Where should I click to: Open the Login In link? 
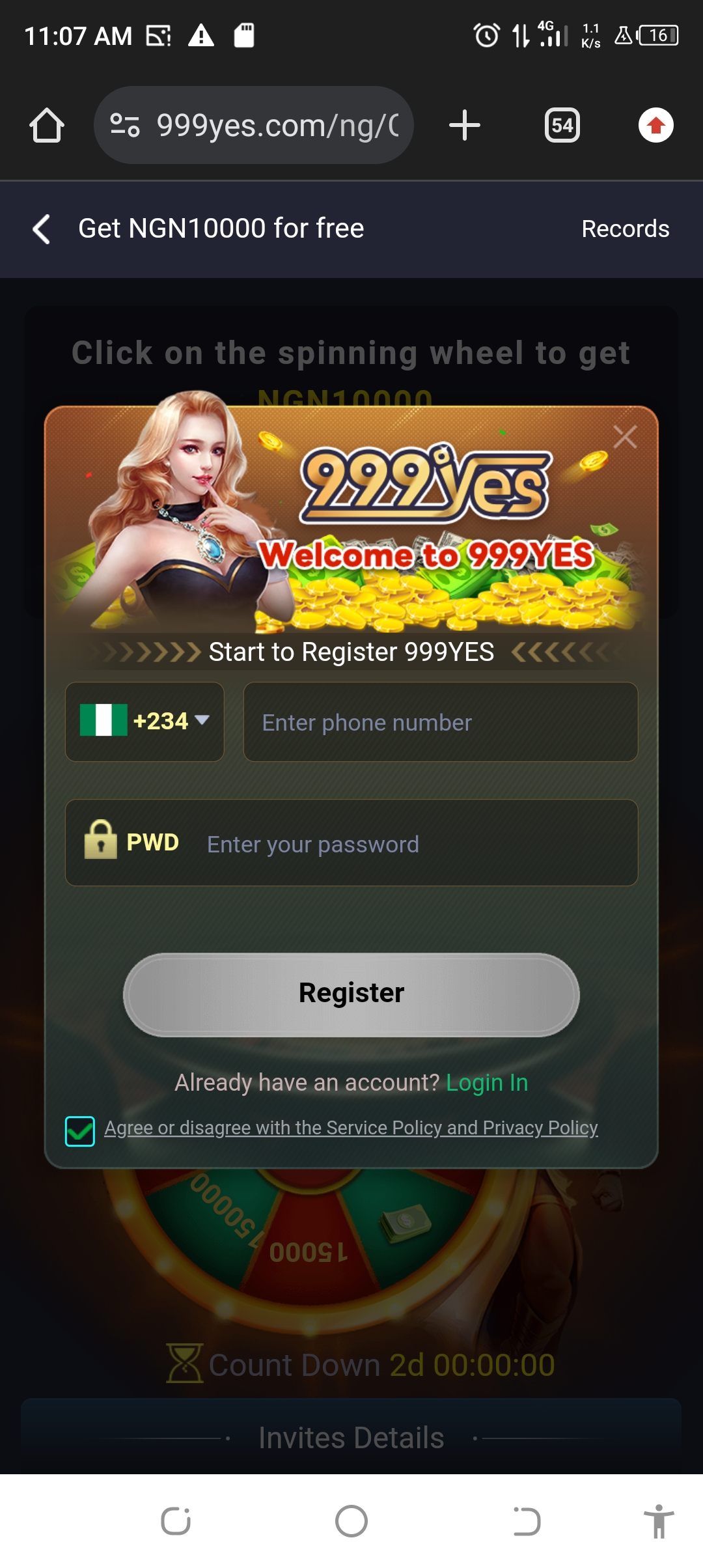pos(487,1083)
